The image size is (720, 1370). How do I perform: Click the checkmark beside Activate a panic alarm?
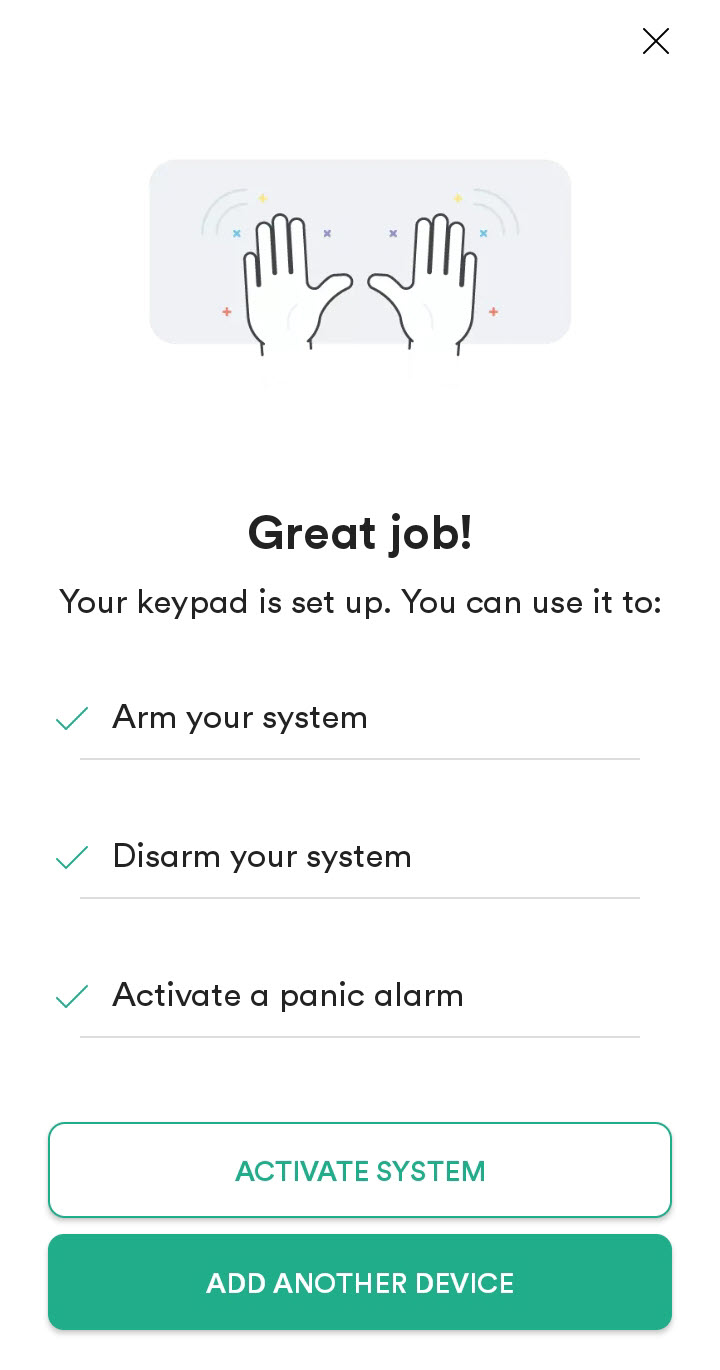point(71,996)
